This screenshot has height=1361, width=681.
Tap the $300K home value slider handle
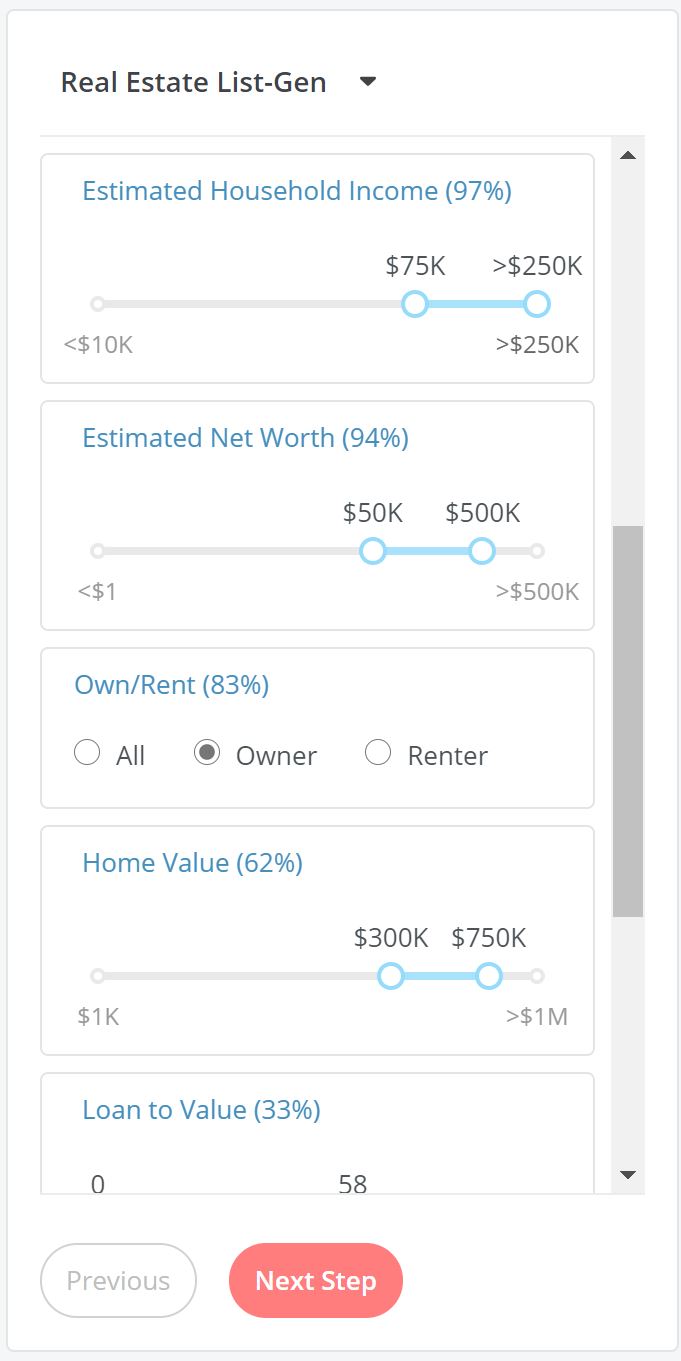[391, 976]
